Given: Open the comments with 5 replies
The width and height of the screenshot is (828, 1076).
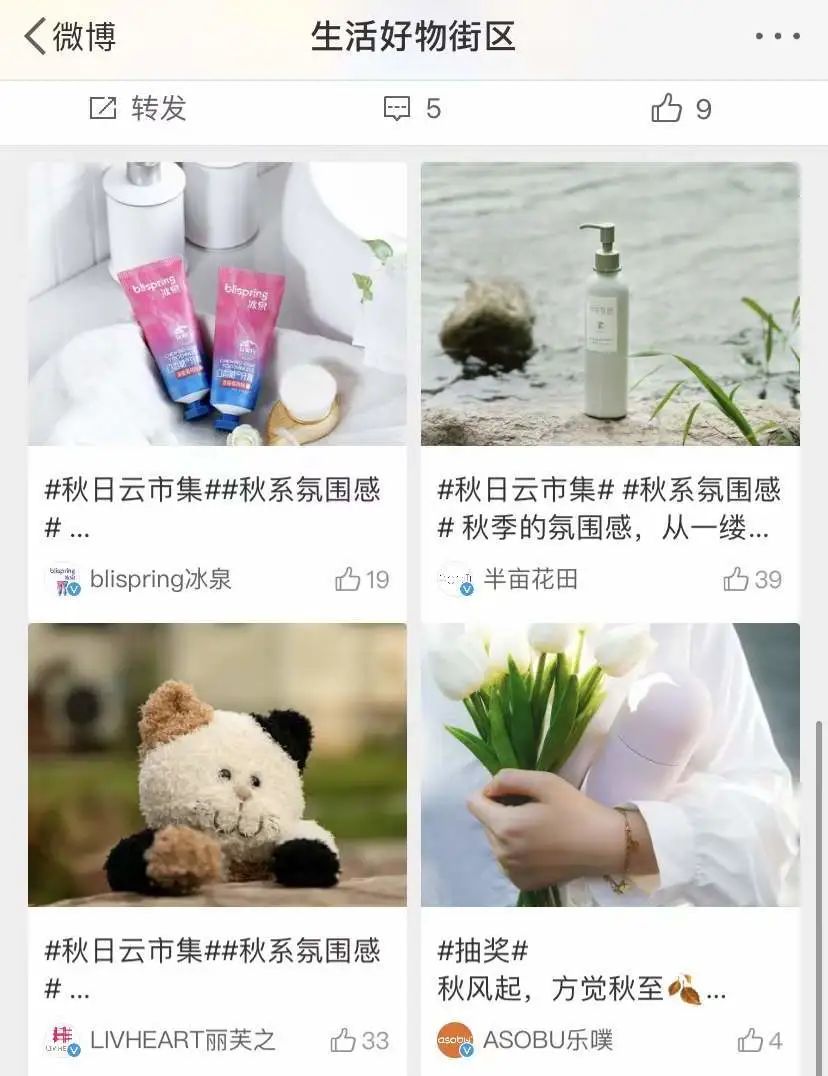Looking at the screenshot, I should tap(412, 108).
